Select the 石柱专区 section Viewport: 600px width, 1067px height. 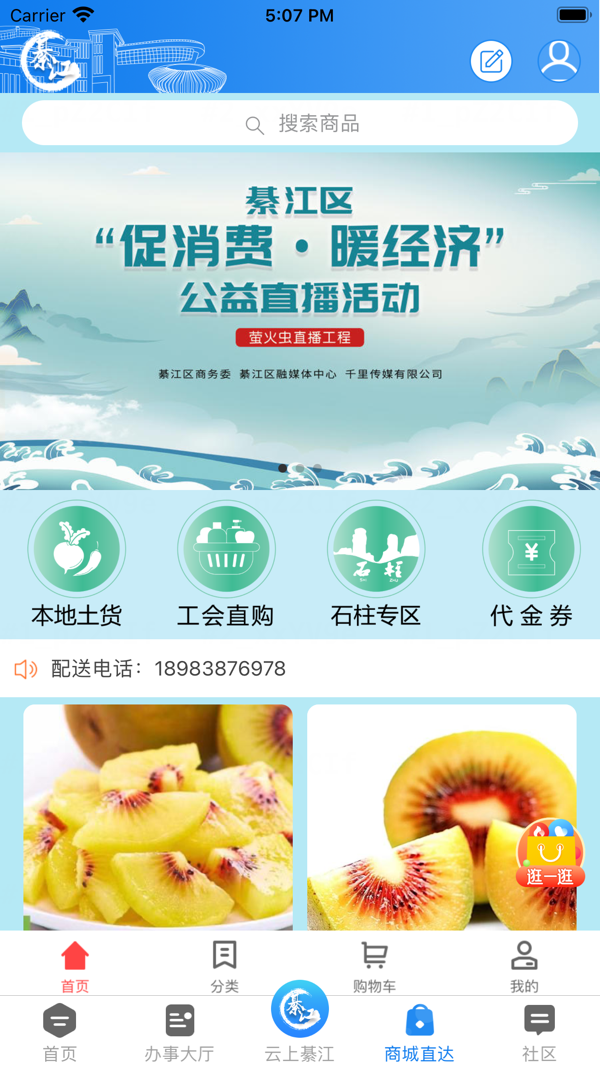tap(376, 565)
